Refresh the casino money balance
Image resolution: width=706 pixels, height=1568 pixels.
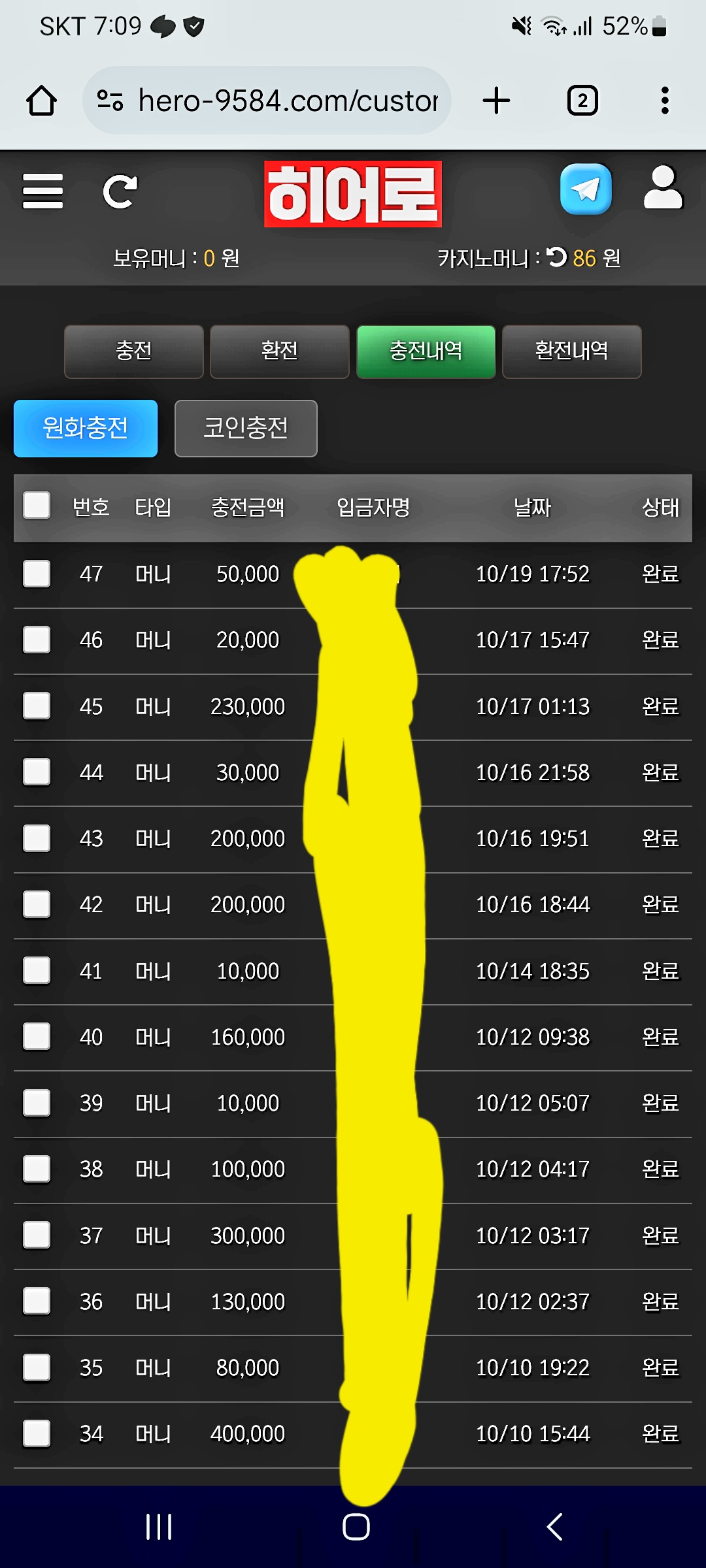click(557, 257)
